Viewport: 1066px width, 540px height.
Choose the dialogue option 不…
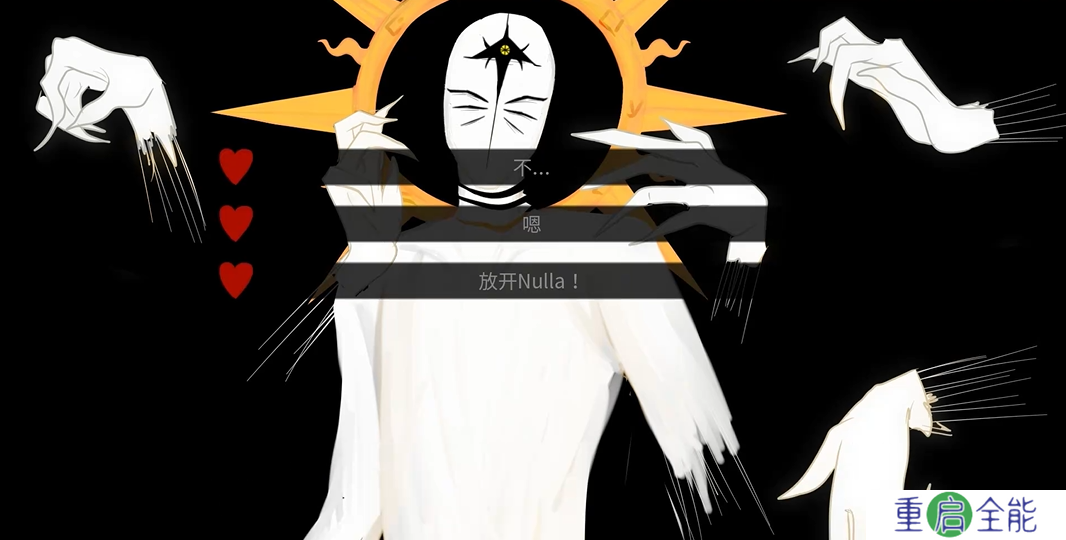(532, 169)
